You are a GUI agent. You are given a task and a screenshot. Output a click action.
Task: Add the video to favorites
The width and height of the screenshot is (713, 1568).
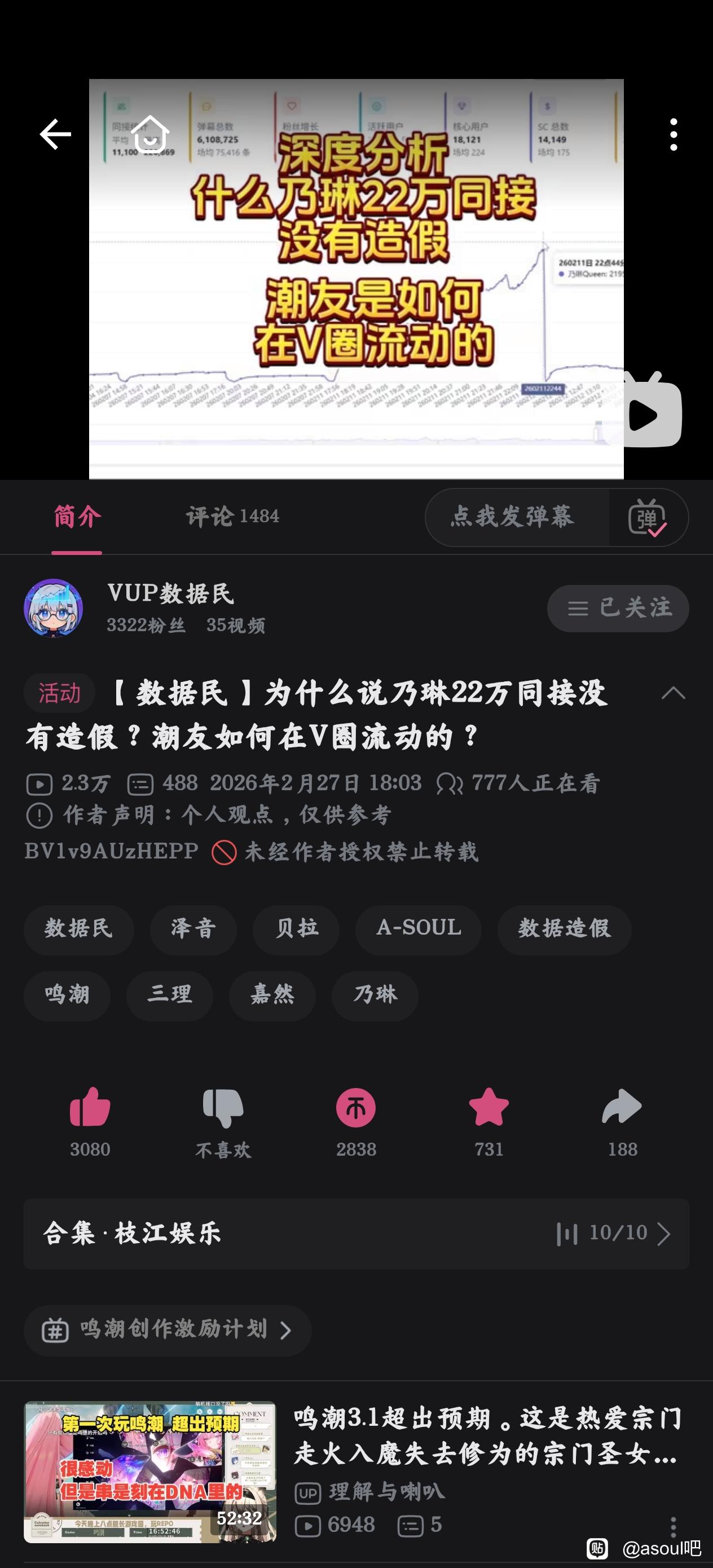[x=489, y=1108]
